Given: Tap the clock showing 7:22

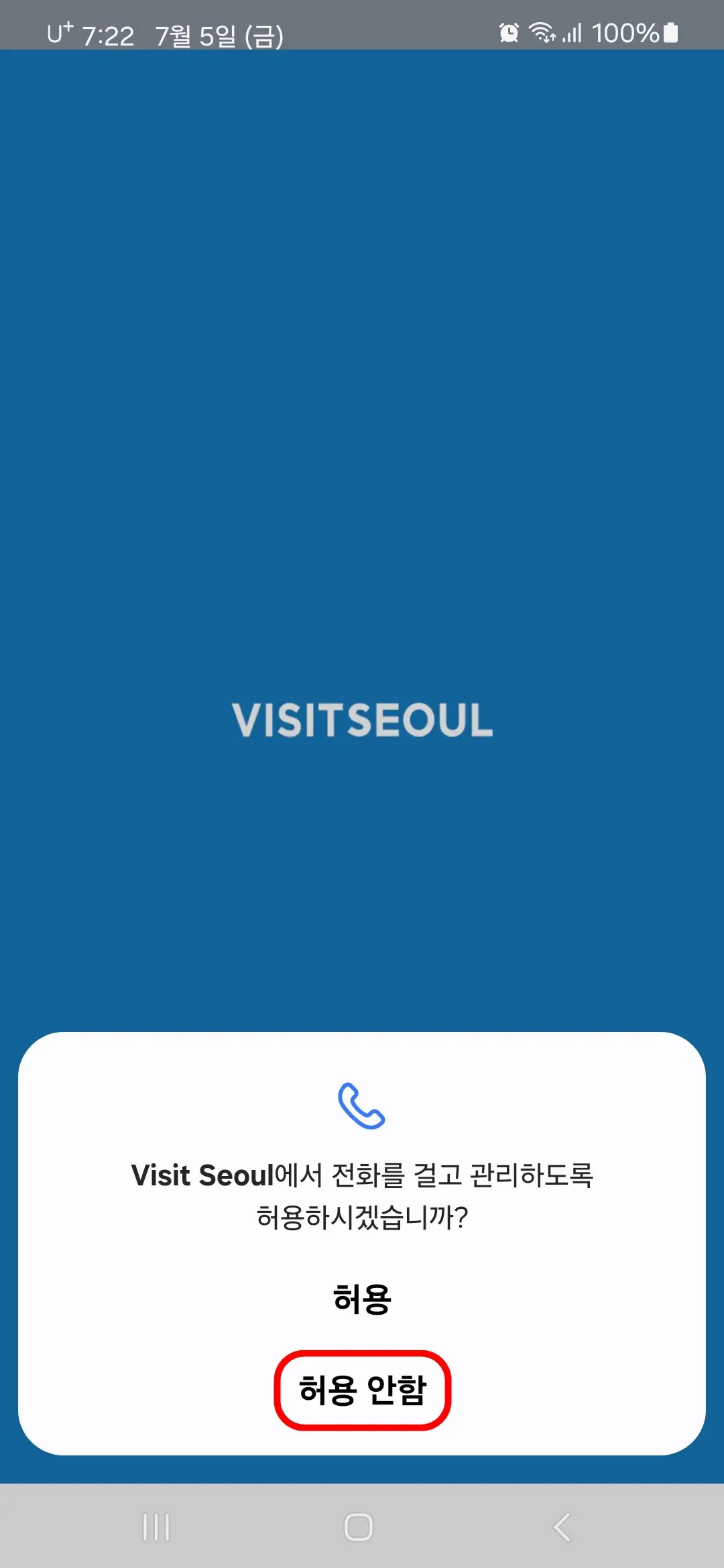Looking at the screenshot, I should [109, 35].
